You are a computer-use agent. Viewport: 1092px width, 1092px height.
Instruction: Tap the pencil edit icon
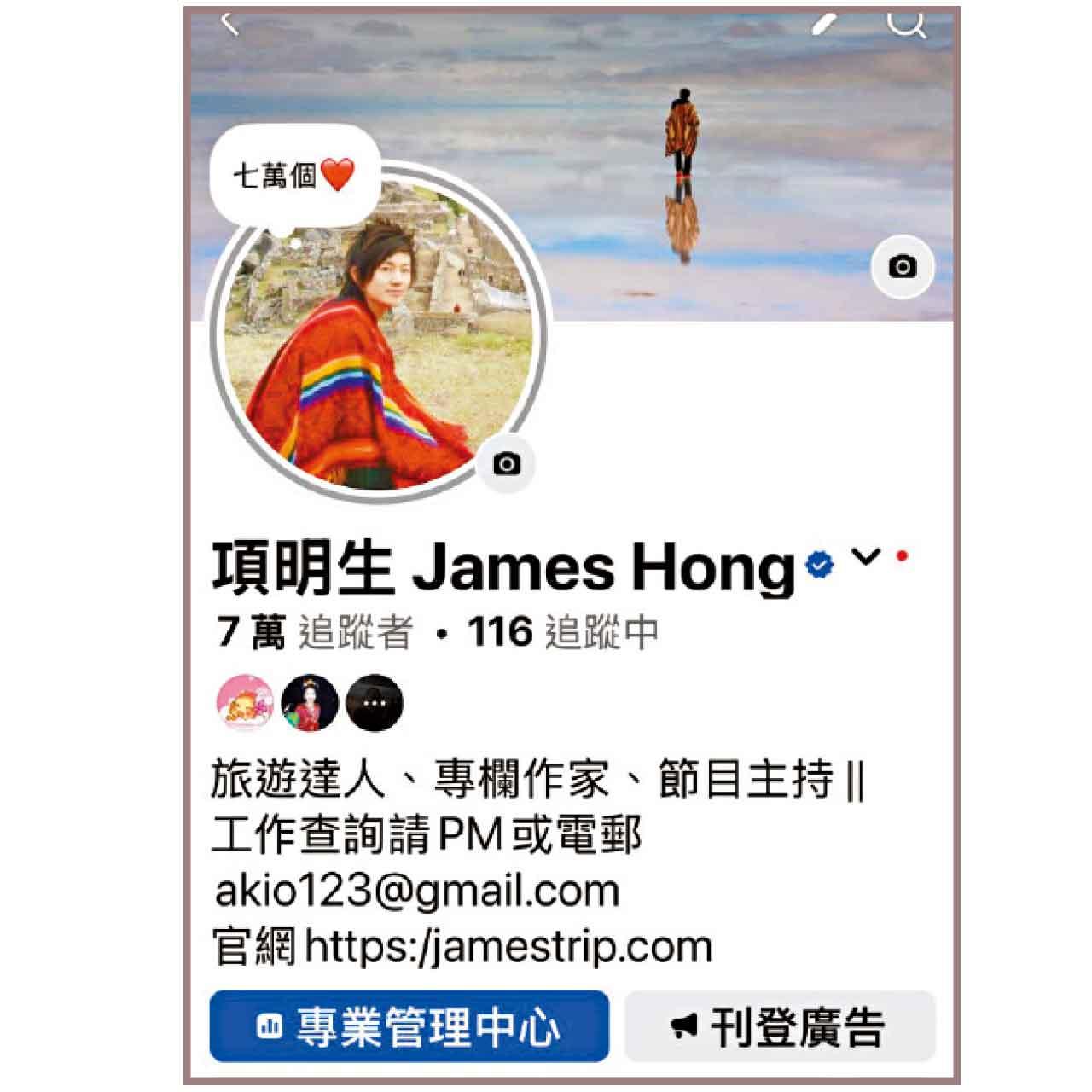824,22
